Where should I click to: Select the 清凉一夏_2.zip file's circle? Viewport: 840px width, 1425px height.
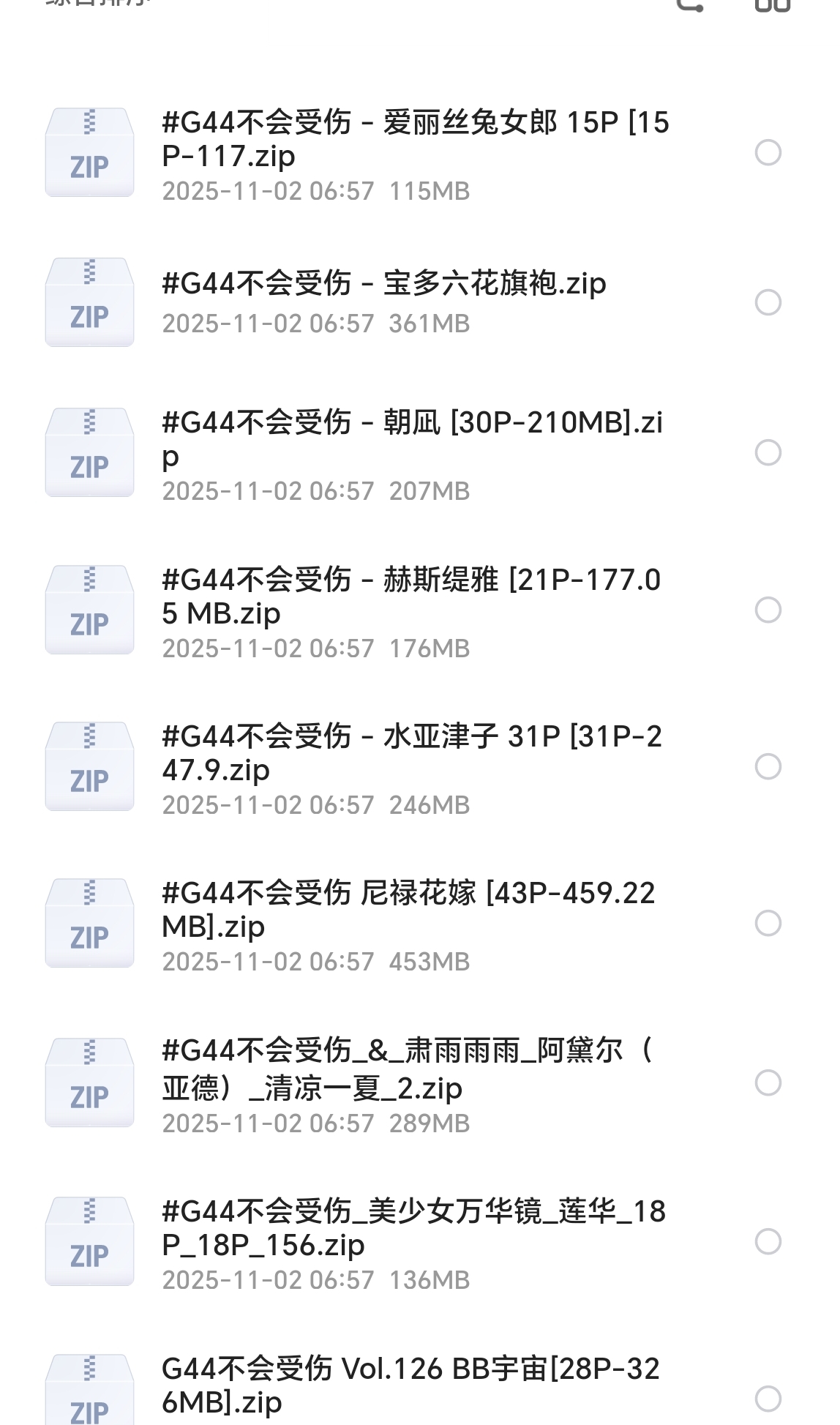[x=768, y=1082]
